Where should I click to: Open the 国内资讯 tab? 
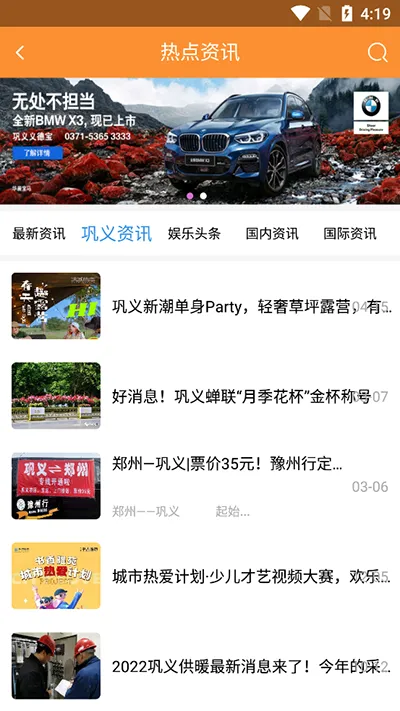(272, 234)
